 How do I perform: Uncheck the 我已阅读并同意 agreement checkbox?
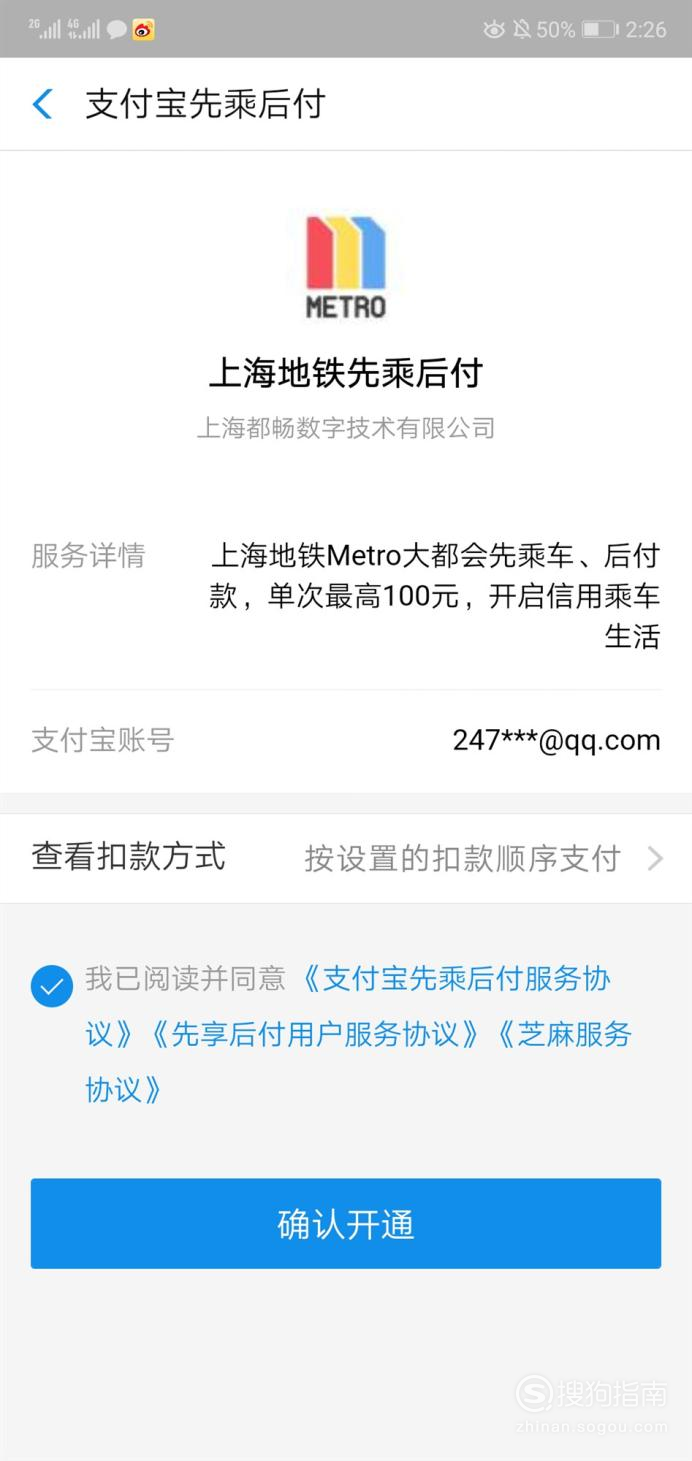(x=52, y=986)
